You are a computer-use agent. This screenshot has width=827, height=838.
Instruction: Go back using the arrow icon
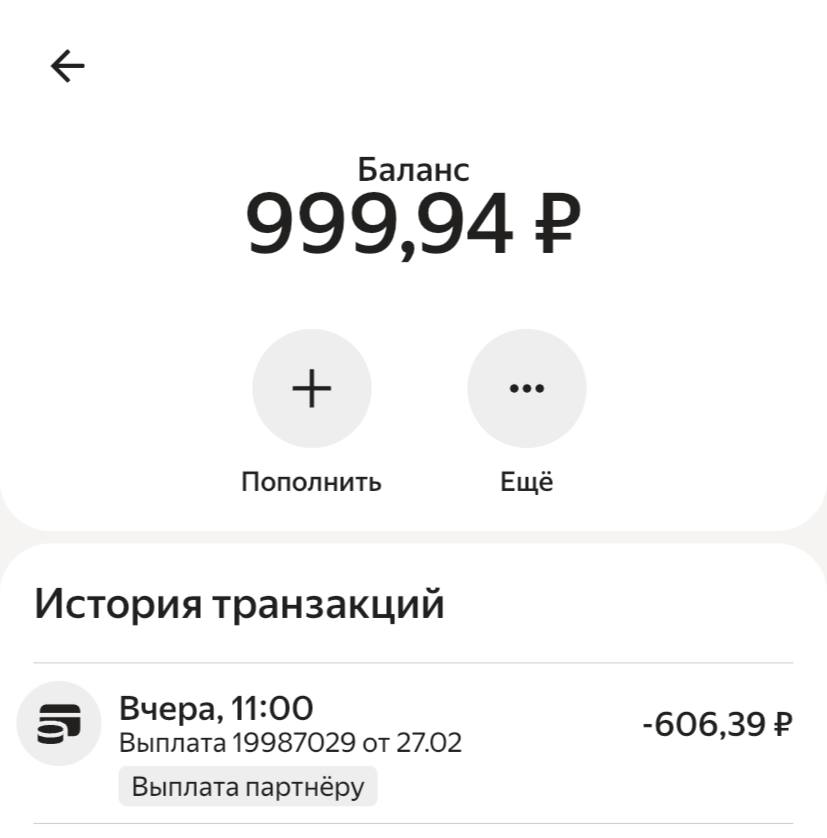(x=67, y=67)
